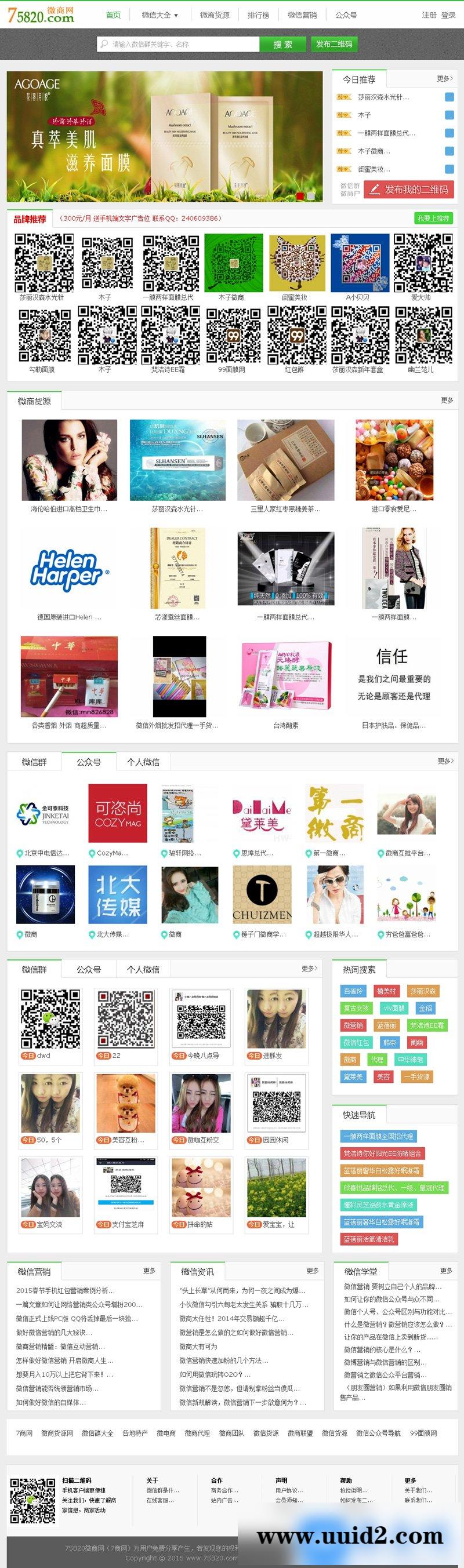Screen dimensions: 464x1568
Task: Tap 发布二维码 button in search bar
Action: click(x=333, y=44)
